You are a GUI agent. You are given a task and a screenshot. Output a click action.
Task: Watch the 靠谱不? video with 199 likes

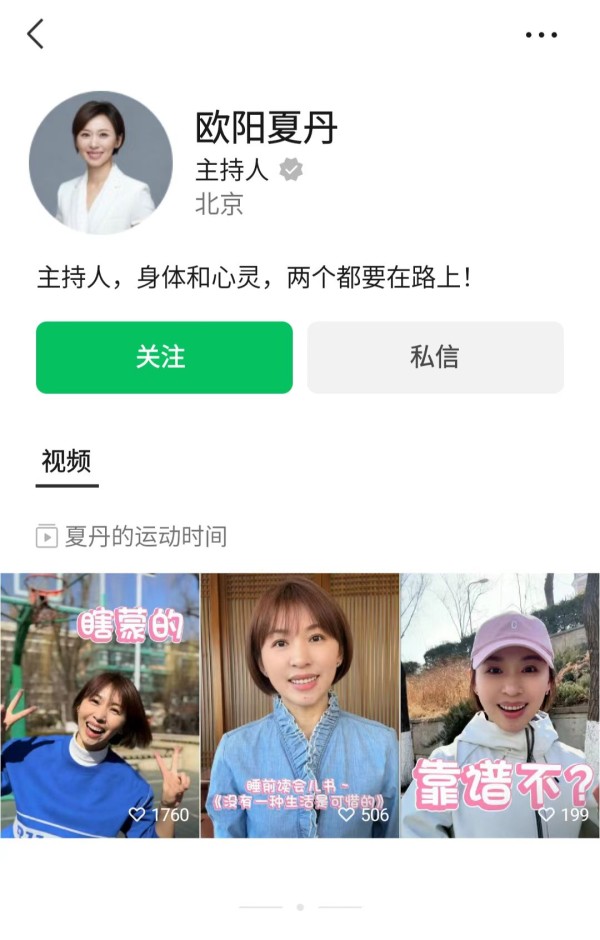(x=500, y=705)
